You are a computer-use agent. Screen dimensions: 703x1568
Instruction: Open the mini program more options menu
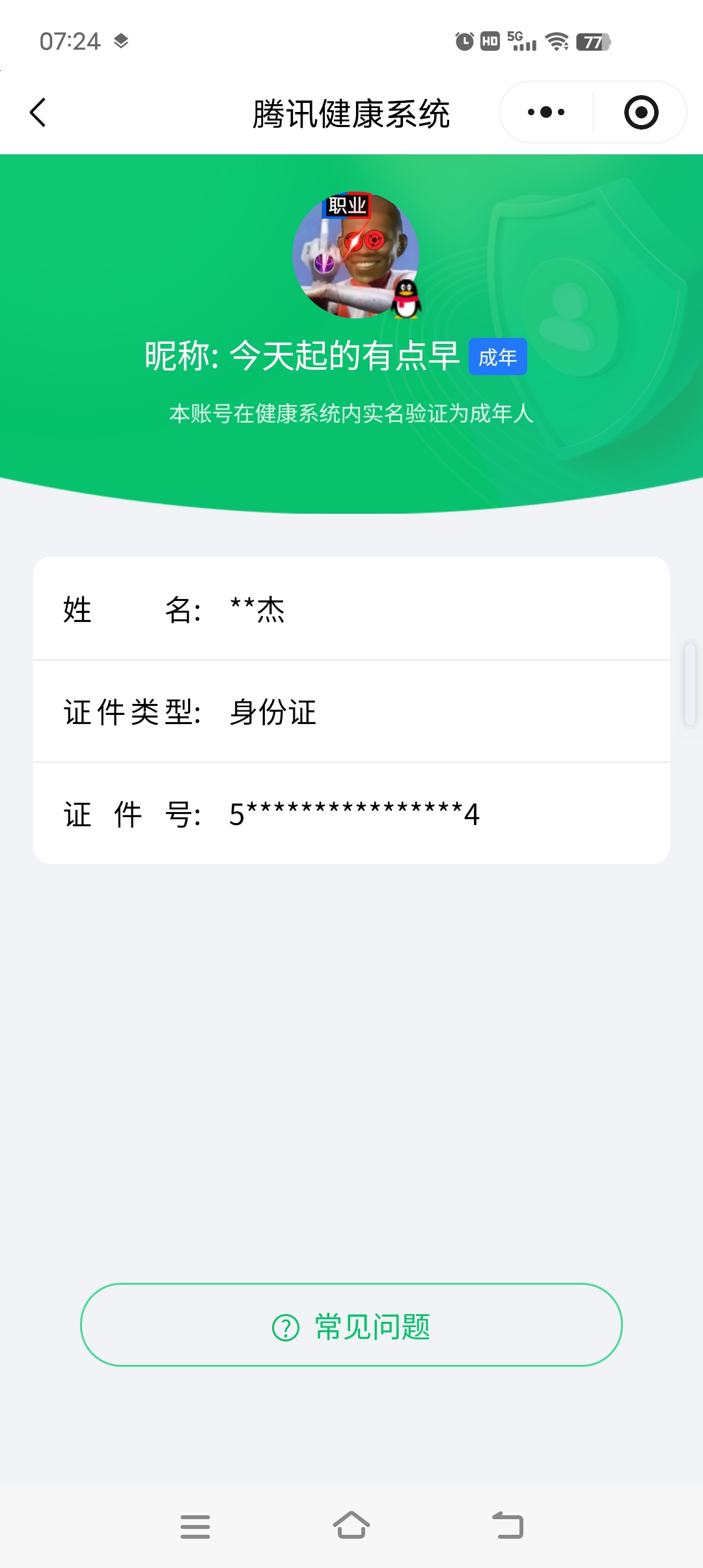click(x=545, y=112)
